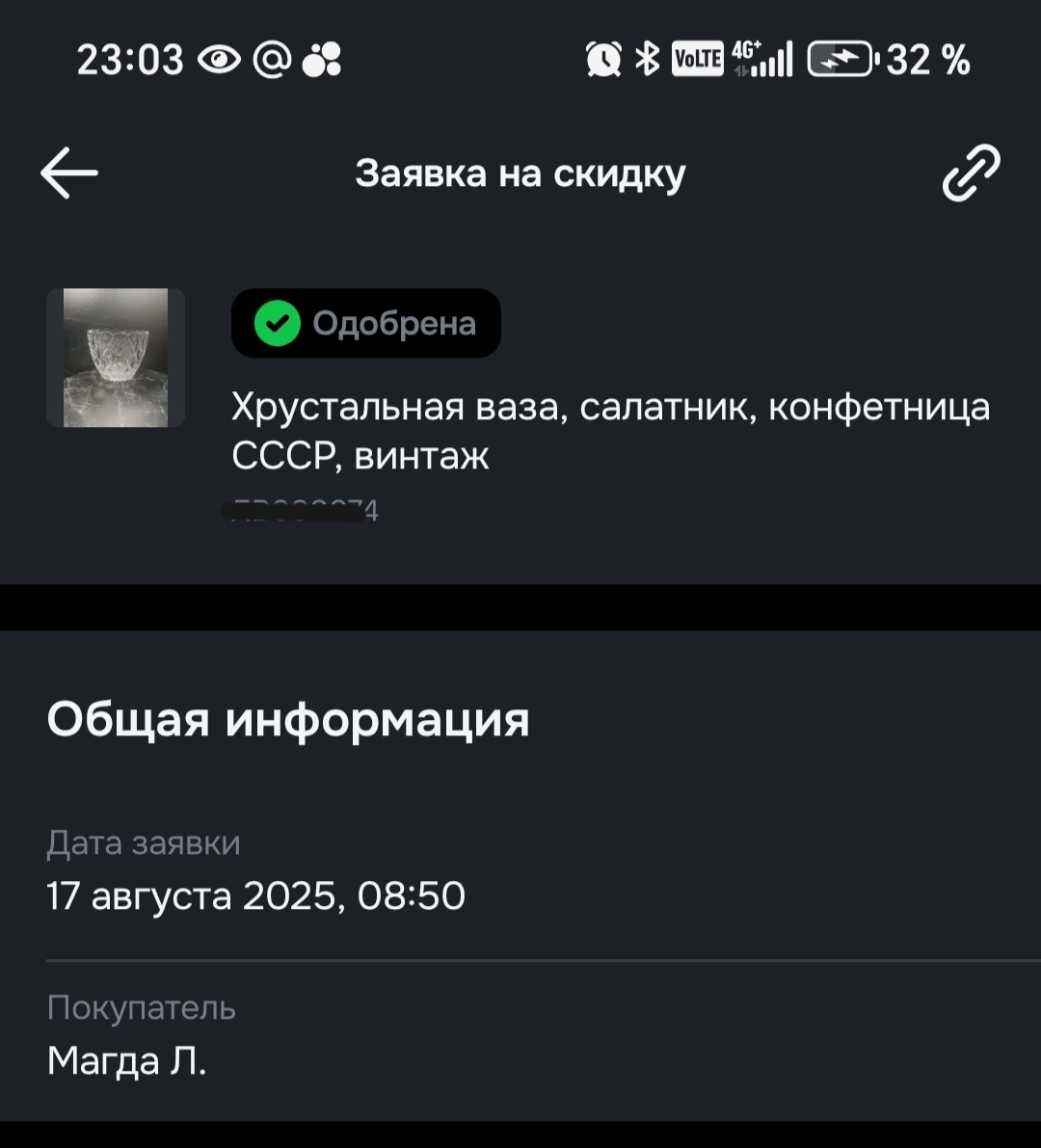
Task: Click the charging battery icon
Action: (839, 58)
